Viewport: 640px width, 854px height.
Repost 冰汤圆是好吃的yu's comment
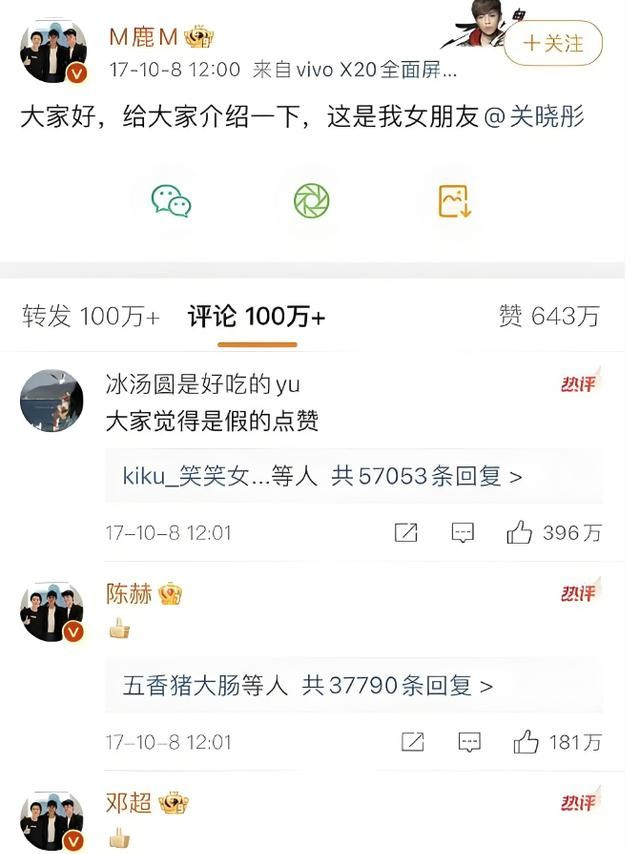pyautogui.click(x=406, y=533)
